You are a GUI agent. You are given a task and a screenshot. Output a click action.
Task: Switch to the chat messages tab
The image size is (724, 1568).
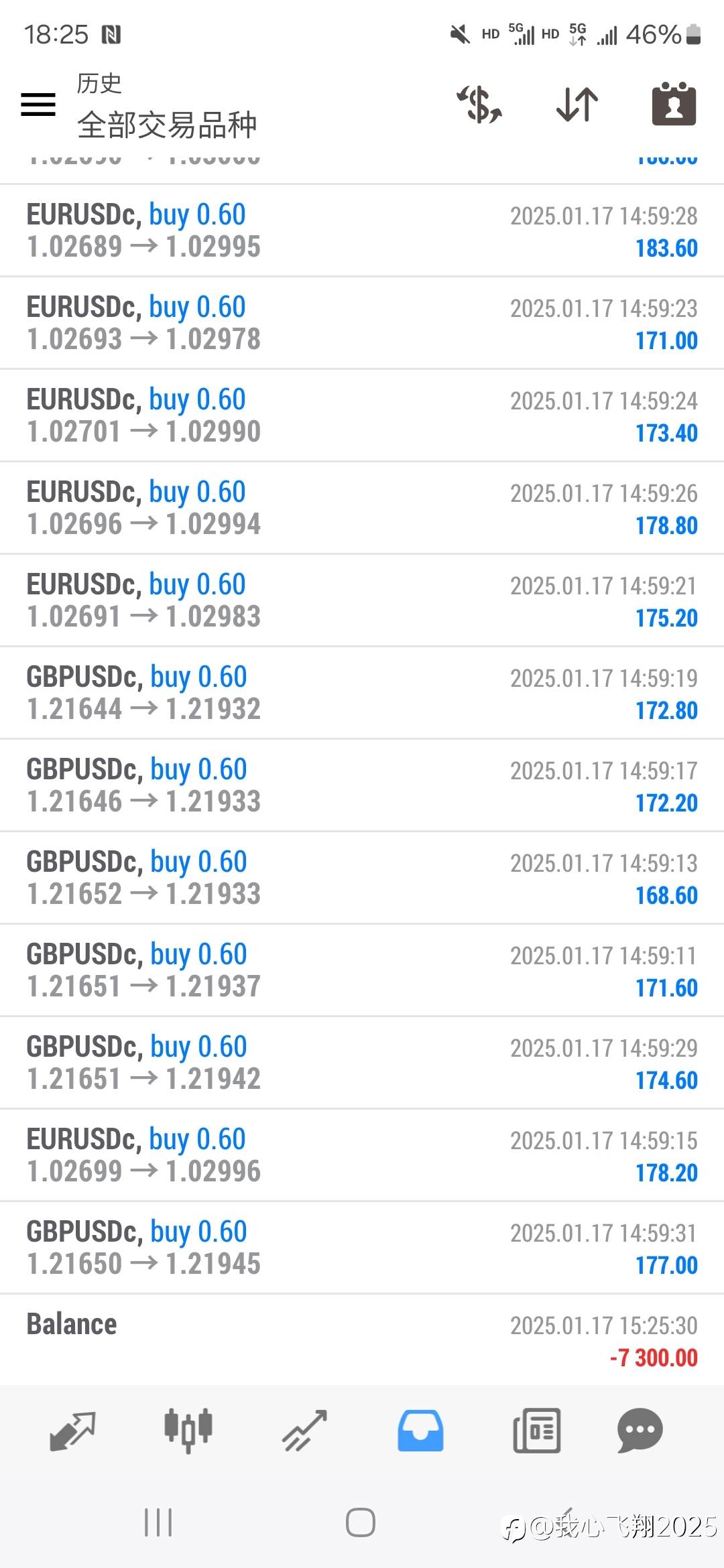pos(640,1431)
